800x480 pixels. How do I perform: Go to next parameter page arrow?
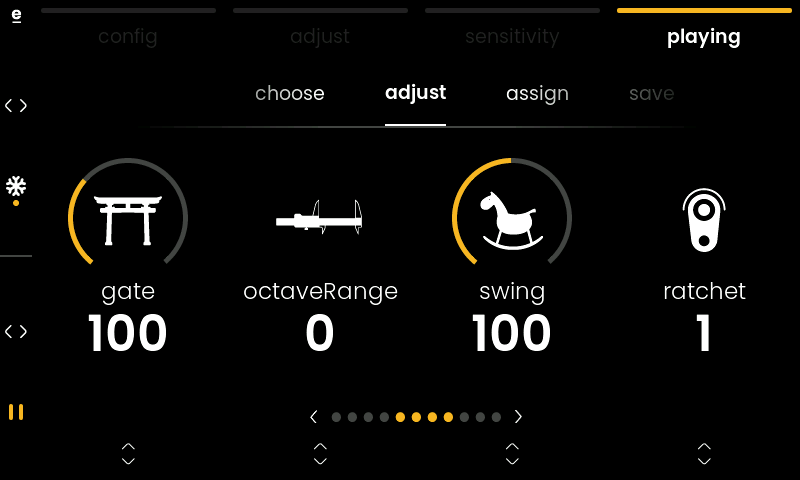coord(518,417)
